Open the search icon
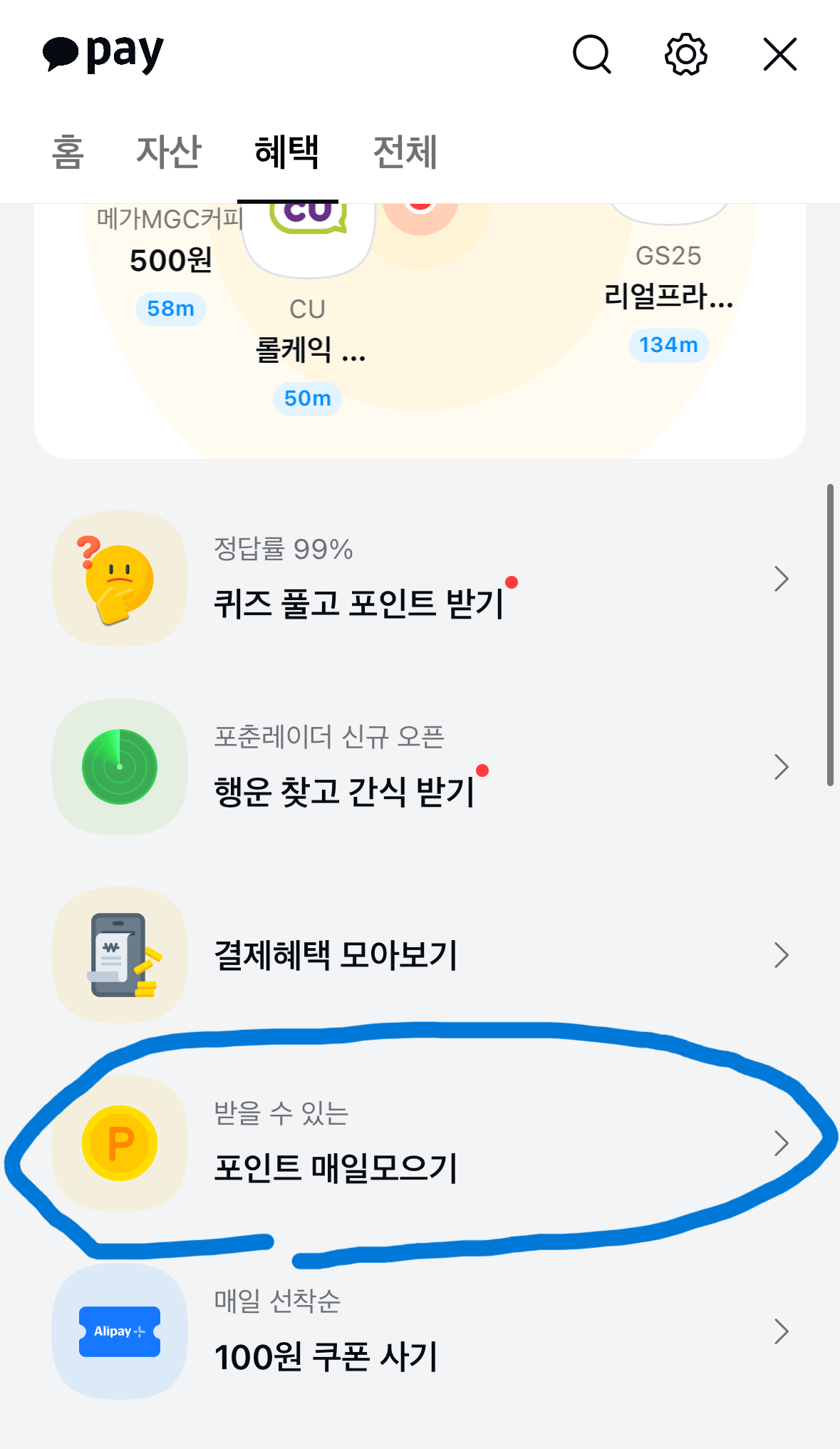 pyautogui.click(x=593, y=53)
